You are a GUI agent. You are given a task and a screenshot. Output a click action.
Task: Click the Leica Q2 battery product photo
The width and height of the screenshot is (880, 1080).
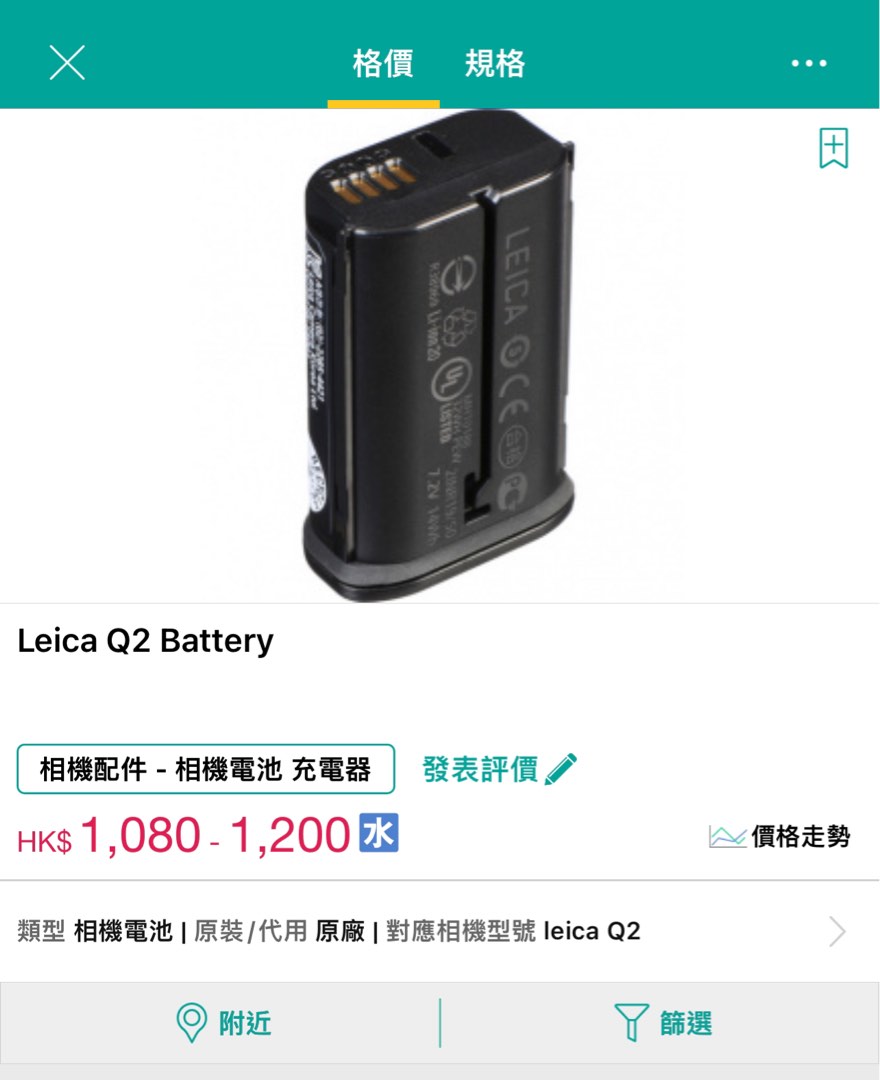tap(440, 360)
